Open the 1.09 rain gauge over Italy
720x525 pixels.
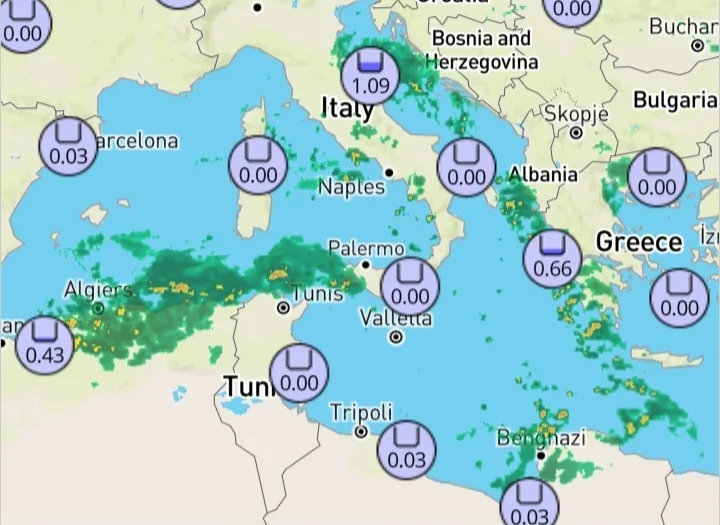click(x=370, y=75)
